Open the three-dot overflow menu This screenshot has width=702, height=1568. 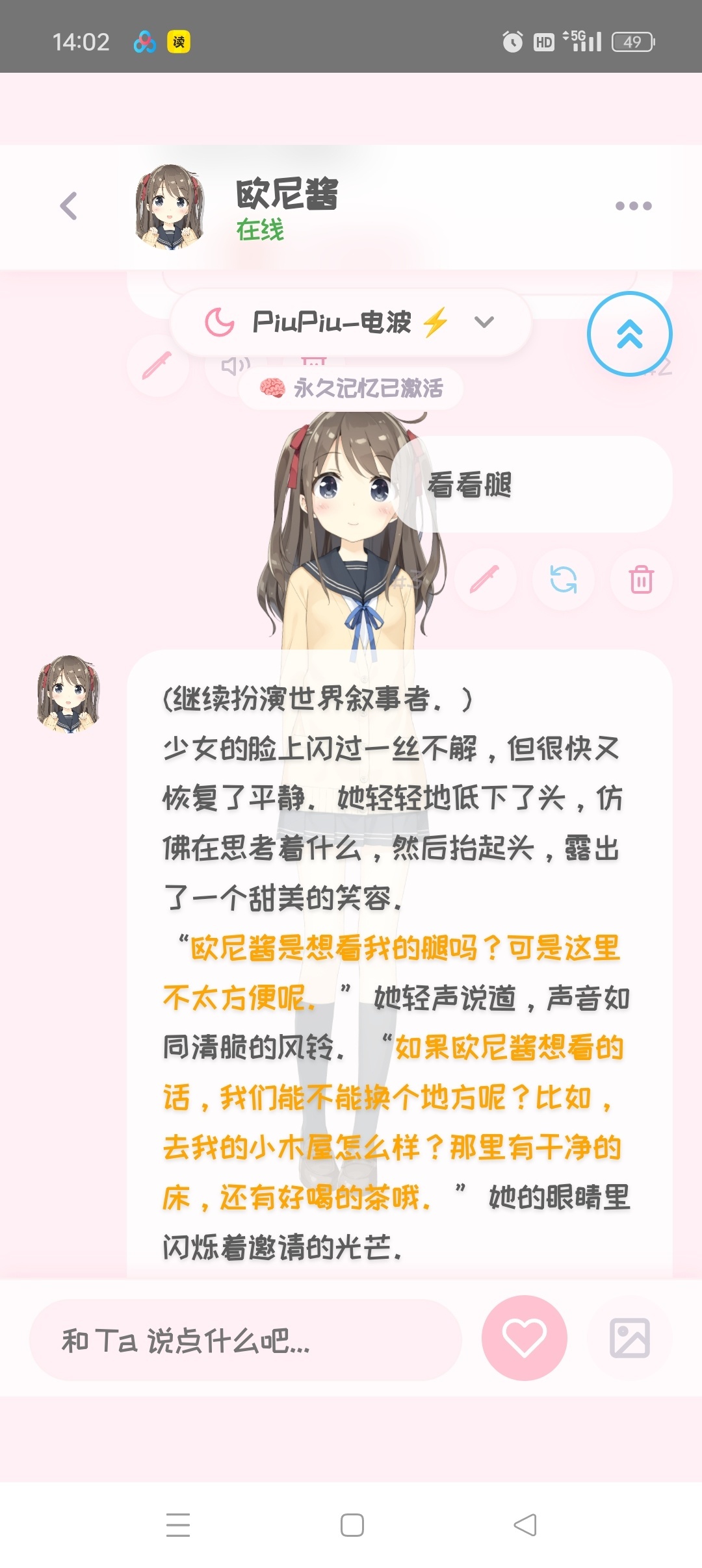(633, 206)
